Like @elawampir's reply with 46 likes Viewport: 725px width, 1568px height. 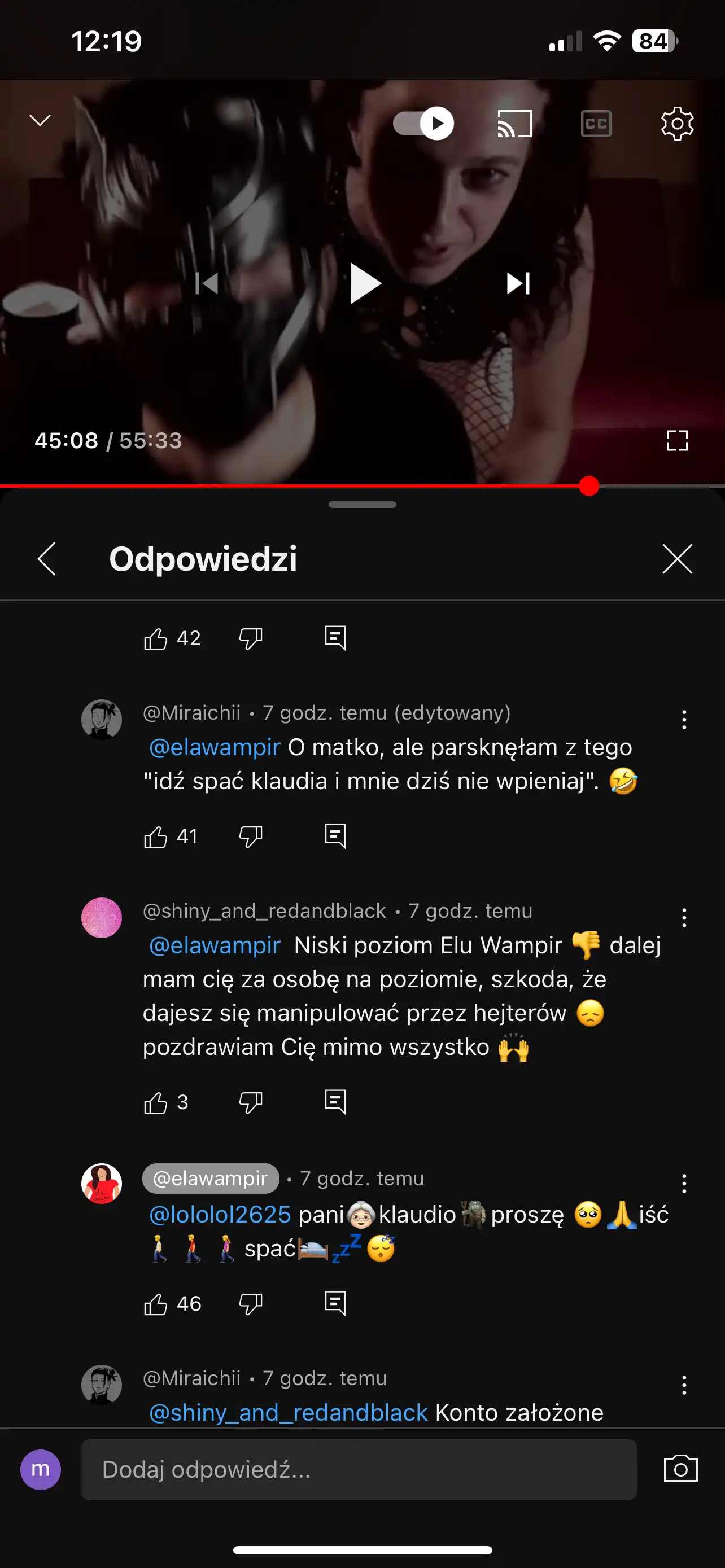157,1303
